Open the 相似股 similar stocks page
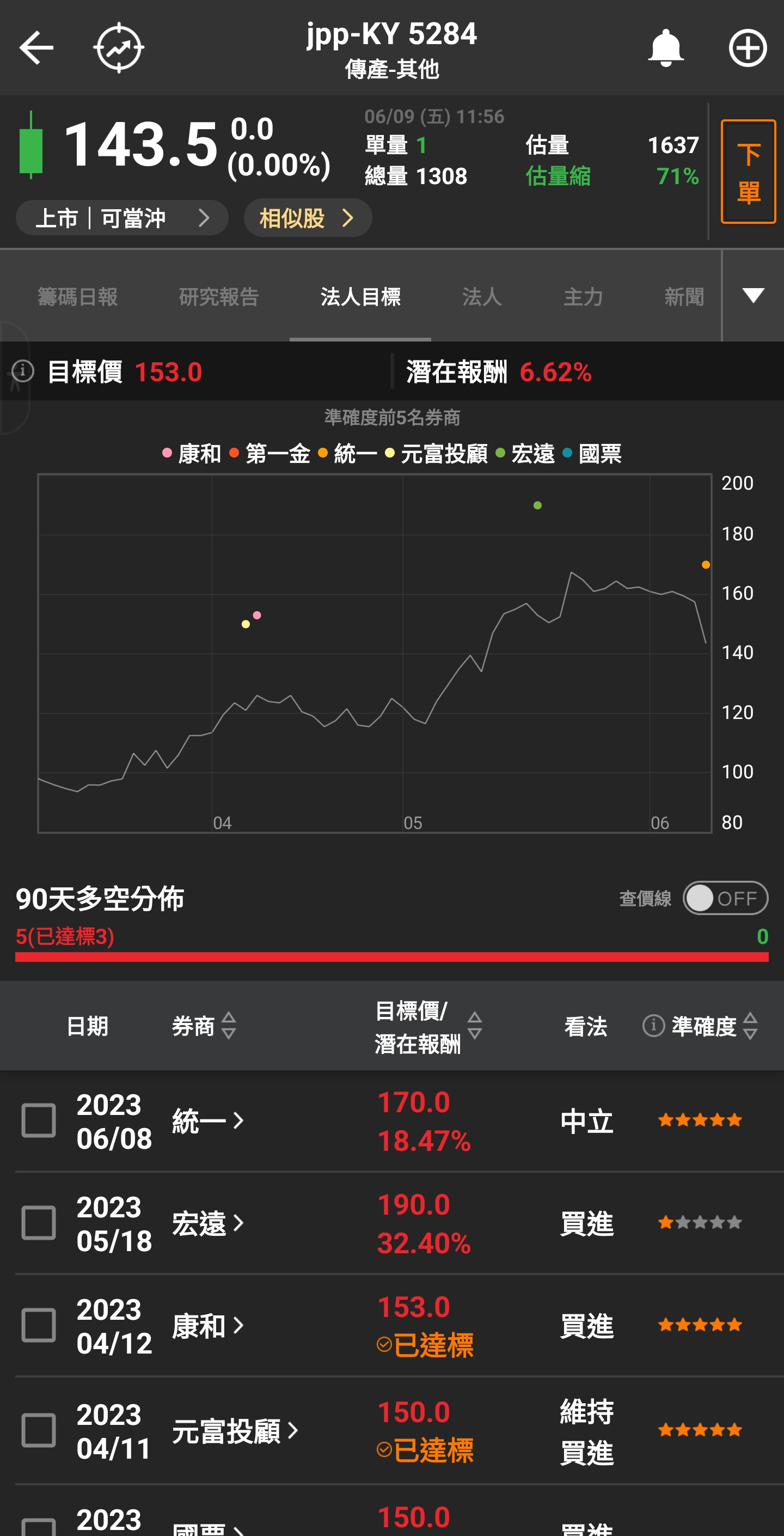This screenshot has width=784, height=1536. pyautogui.click(x=307, y=218)
